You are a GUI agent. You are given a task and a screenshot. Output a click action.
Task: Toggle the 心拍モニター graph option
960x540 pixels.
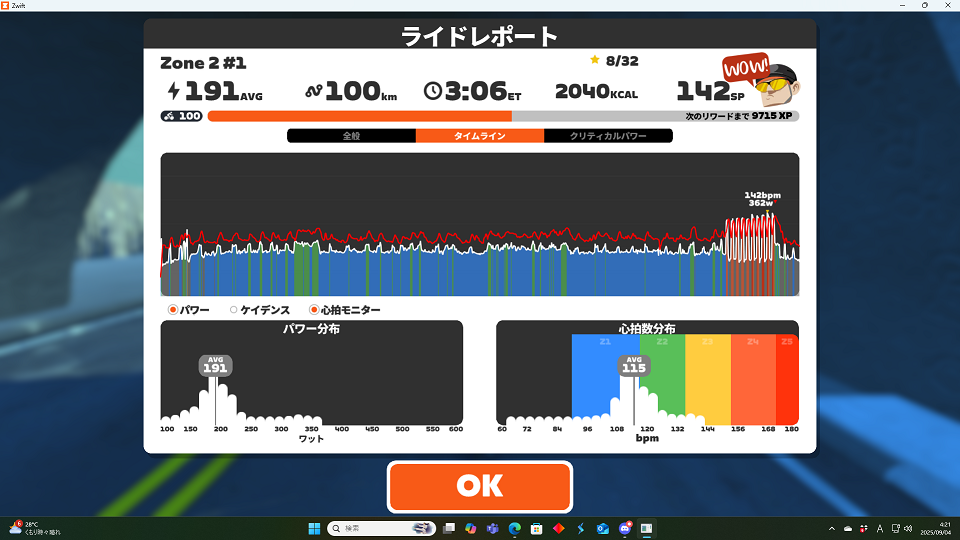tap(314, 310)
